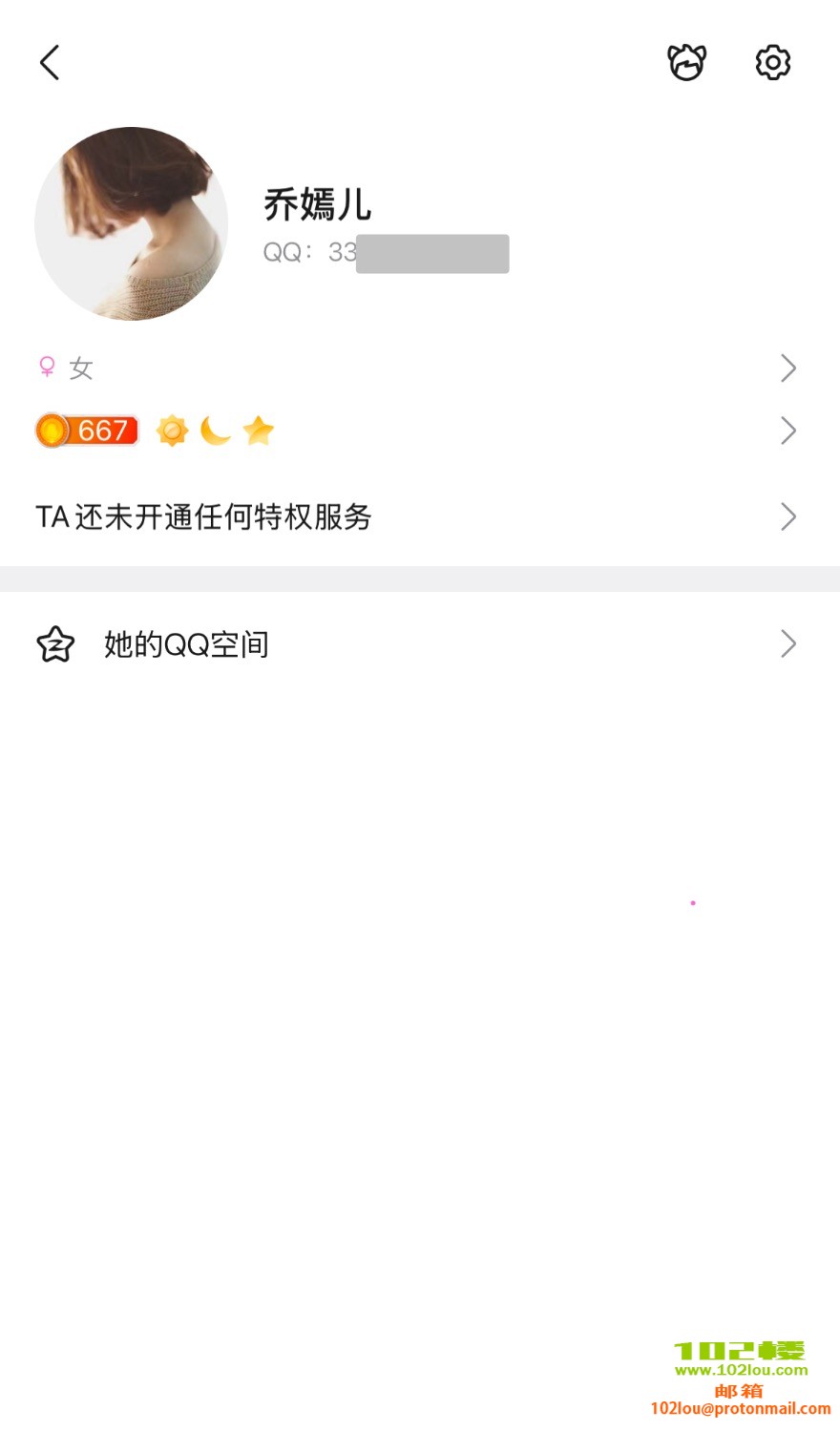Go back using the top-left arrow
840x1432 pixels.
click(50, 63)
